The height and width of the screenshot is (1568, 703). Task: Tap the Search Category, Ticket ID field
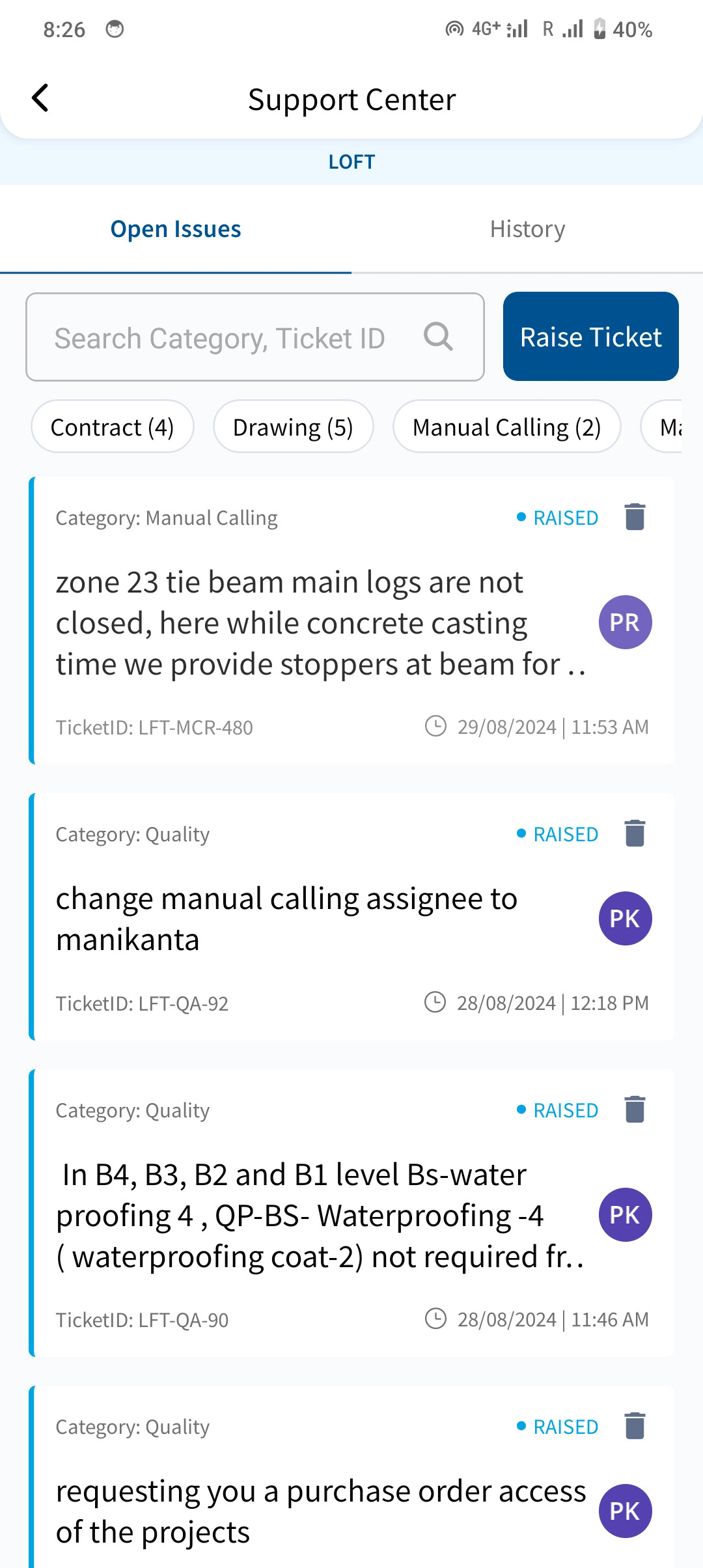coord(255,337)
